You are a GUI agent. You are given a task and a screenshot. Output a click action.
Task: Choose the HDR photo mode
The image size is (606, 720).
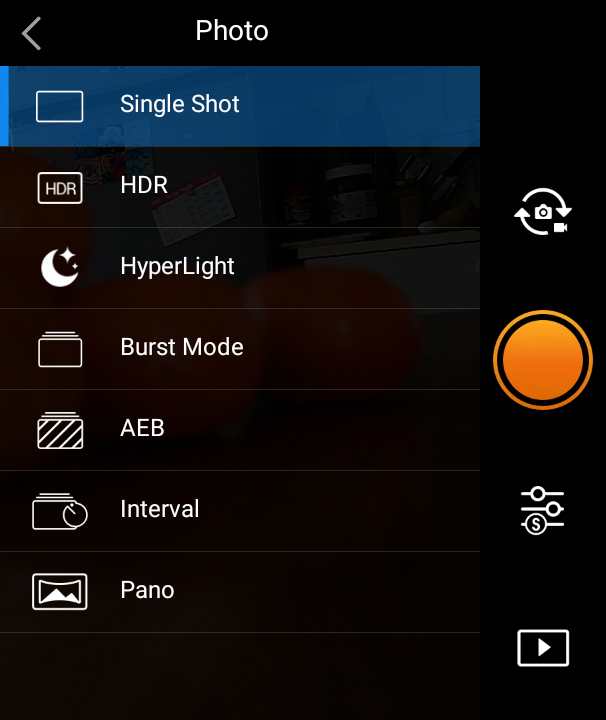click(x=240, y=186)
